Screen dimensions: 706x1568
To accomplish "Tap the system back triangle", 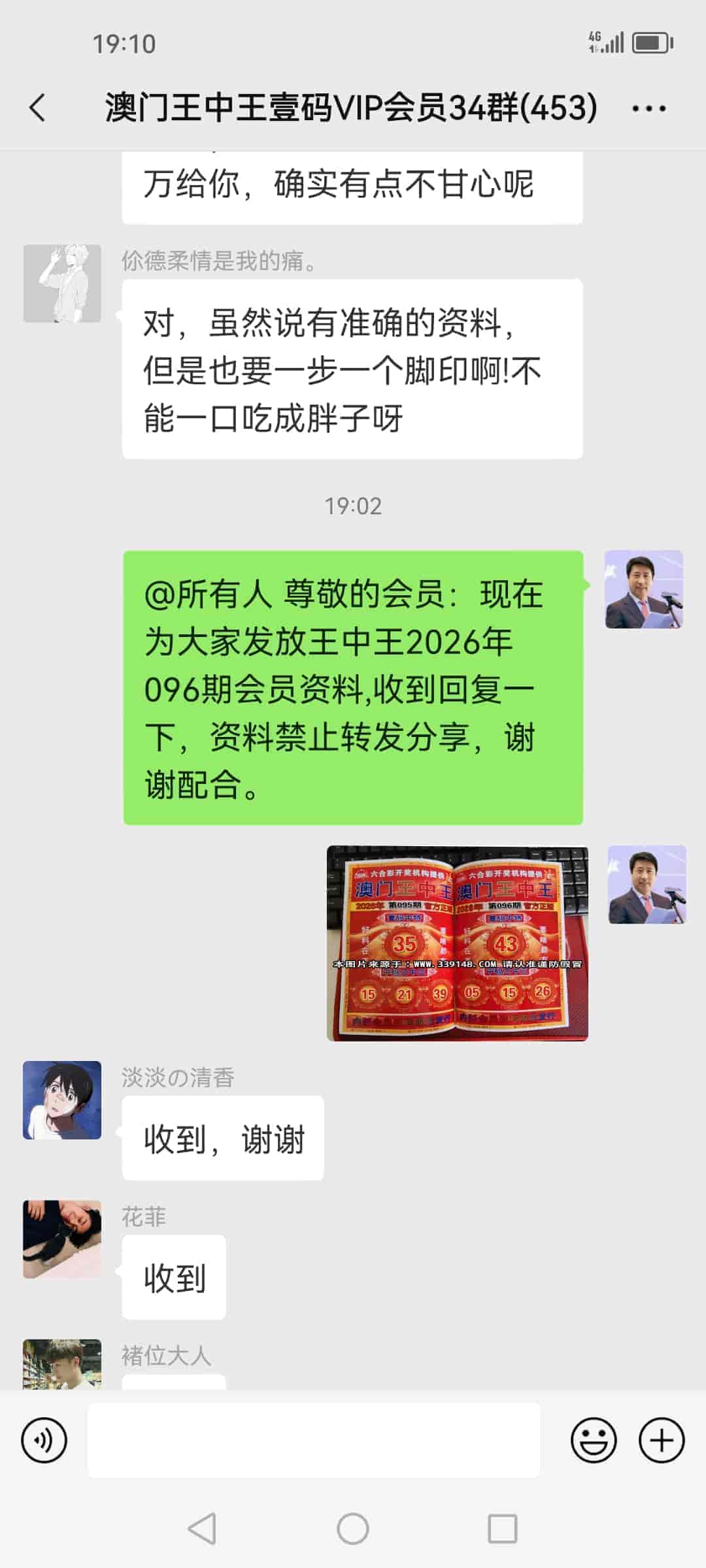I will tap(203, 1529).
